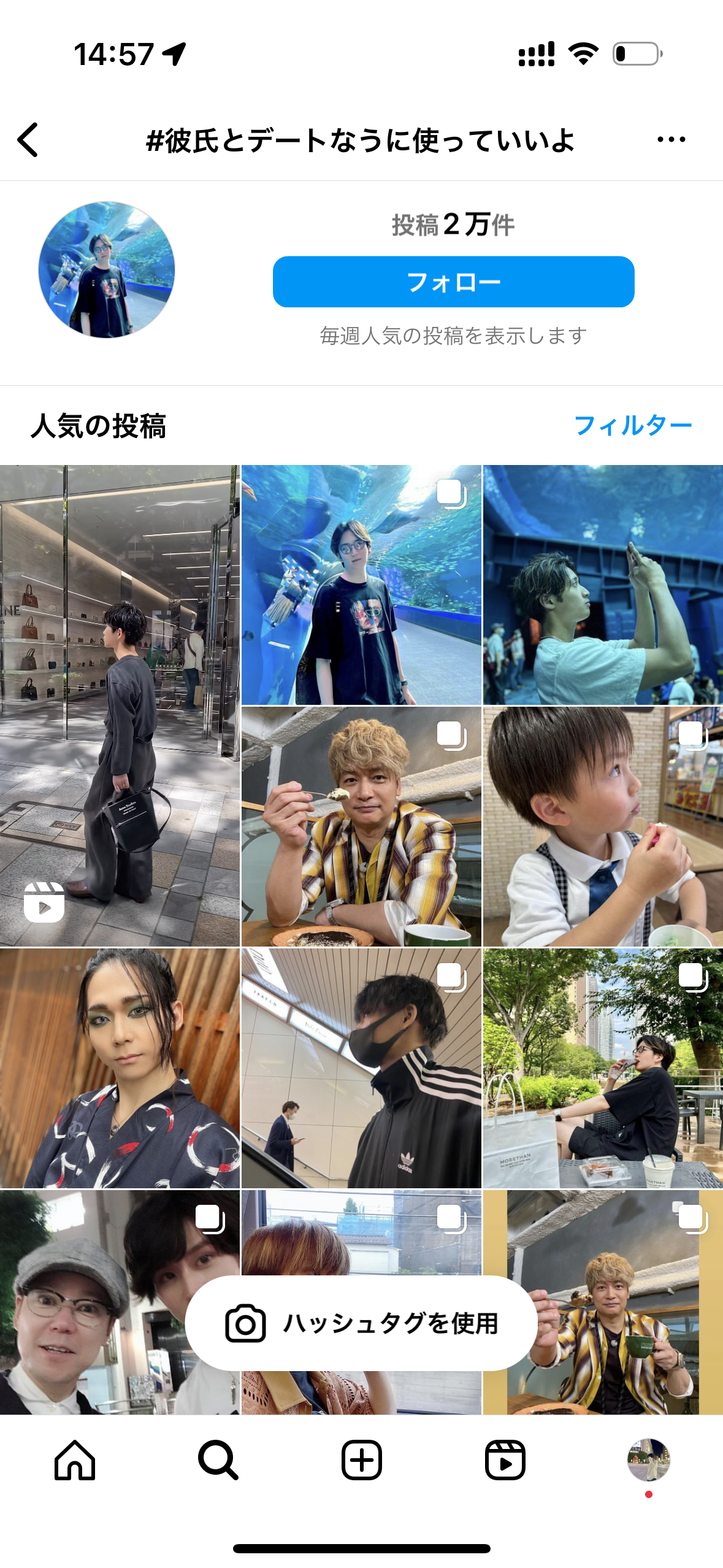The width and height of the screenshot is (723, 1568).
Task: Switch to the Search tab
Action: (218, 1461)
